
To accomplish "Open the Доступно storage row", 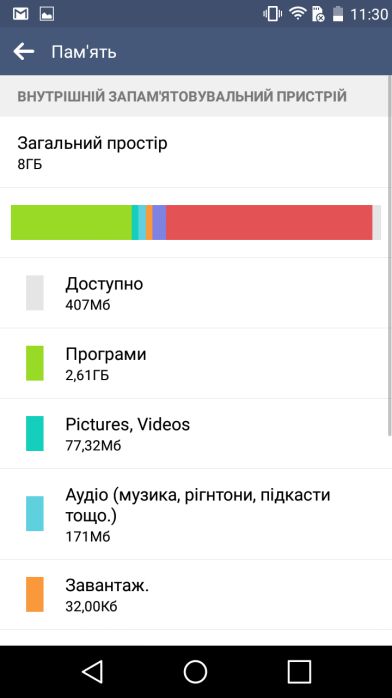I will [x=196, y=293].
